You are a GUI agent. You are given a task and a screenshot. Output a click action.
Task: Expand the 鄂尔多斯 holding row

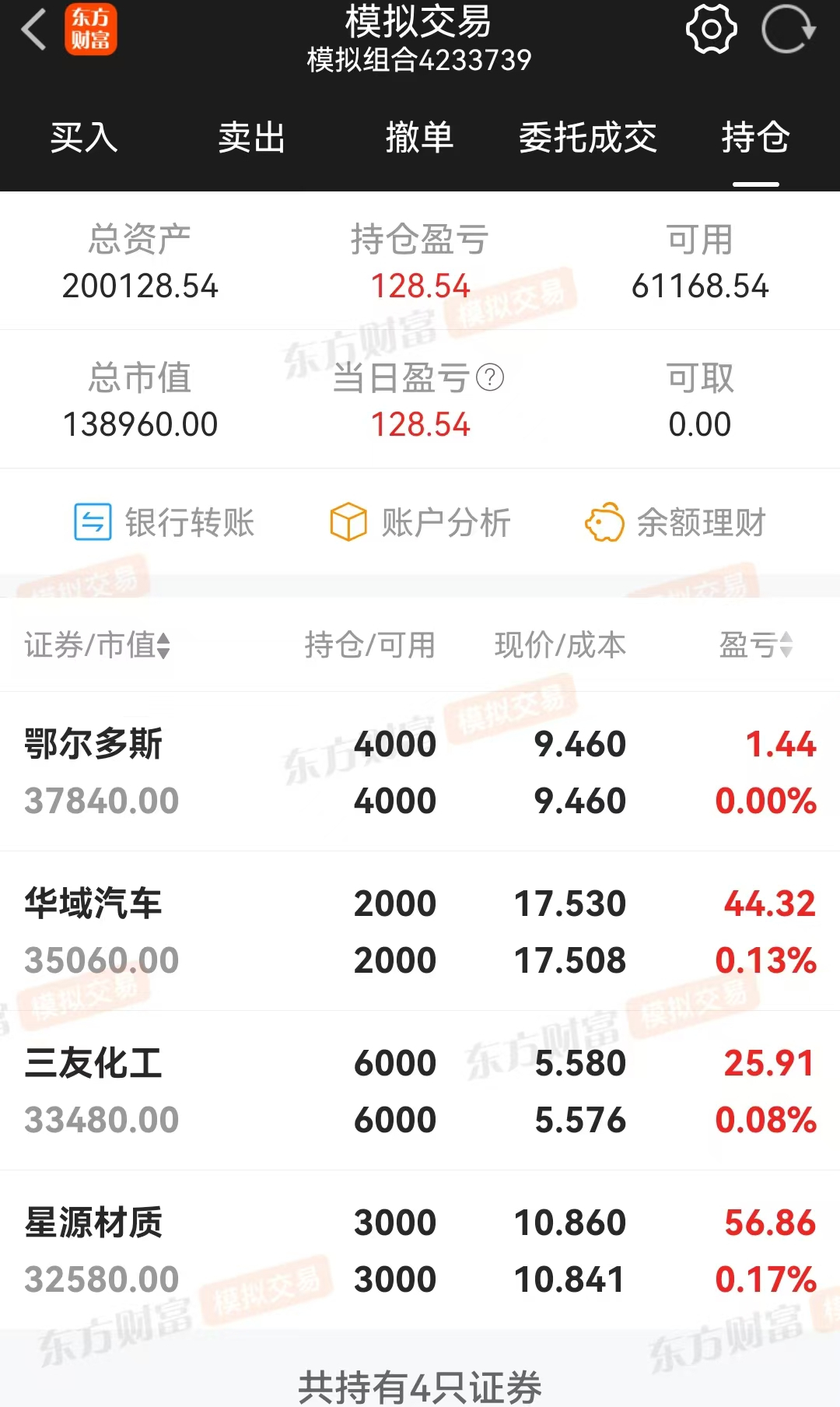(420, 770)
